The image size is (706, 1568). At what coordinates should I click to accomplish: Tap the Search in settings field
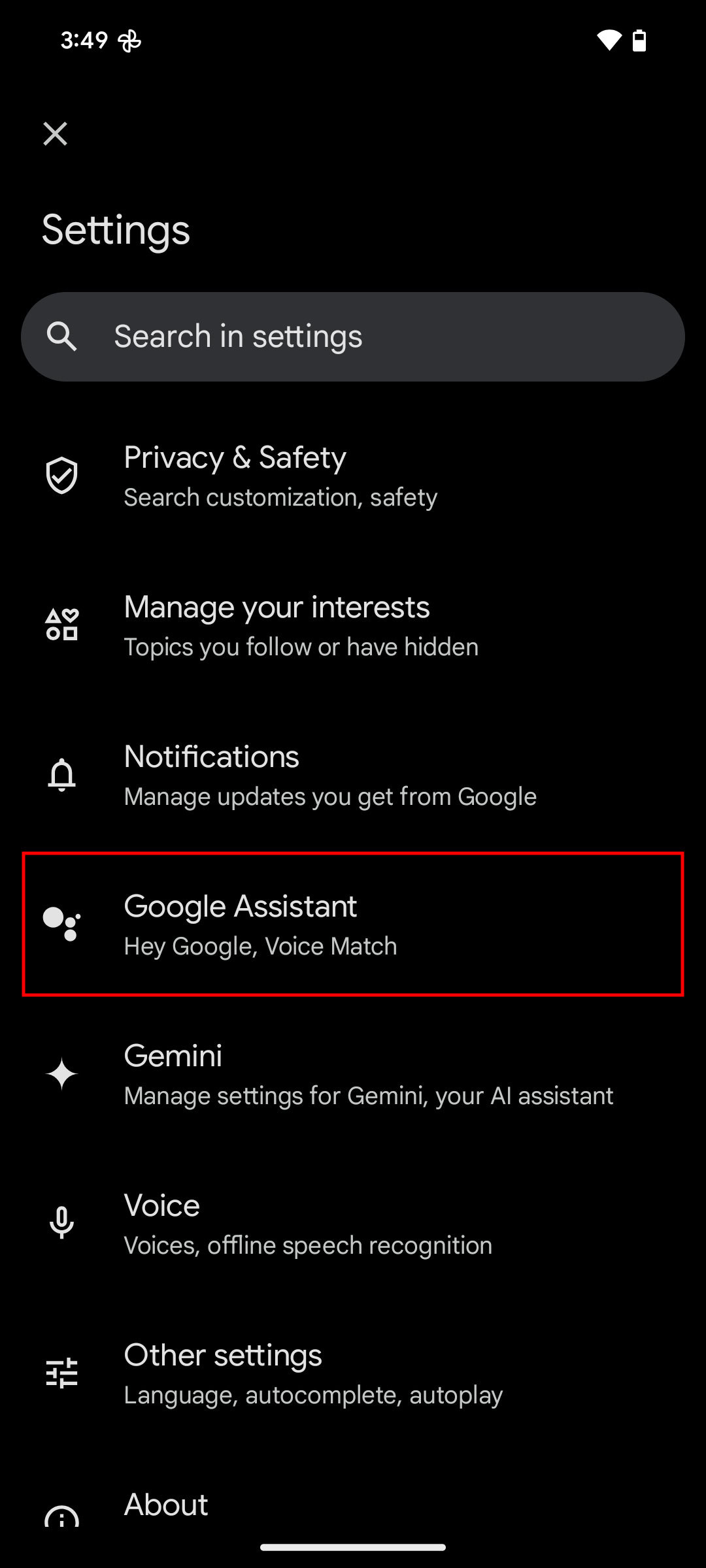(x=353, y=336)
